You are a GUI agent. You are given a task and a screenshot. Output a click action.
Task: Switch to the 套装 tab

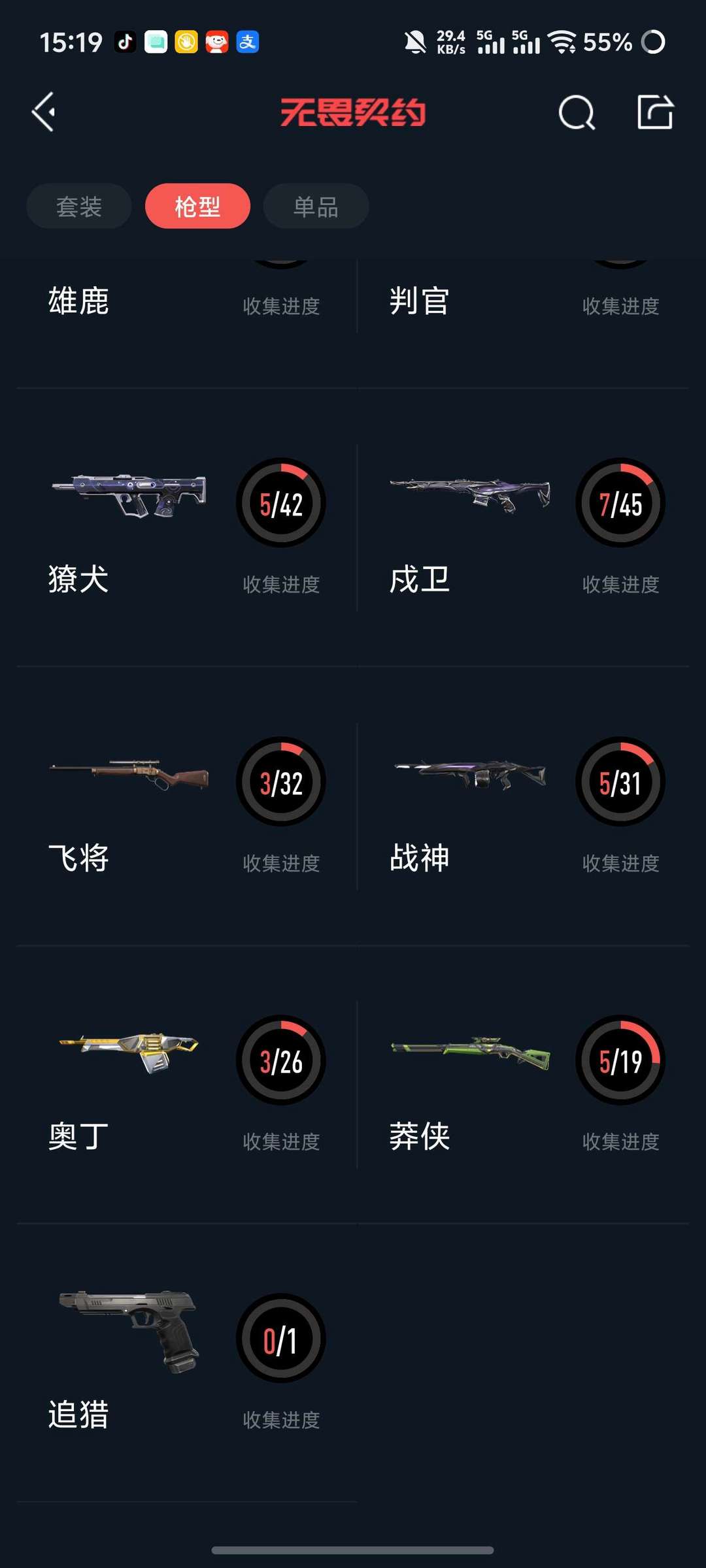pyautogui.click(x=78, y=205)
